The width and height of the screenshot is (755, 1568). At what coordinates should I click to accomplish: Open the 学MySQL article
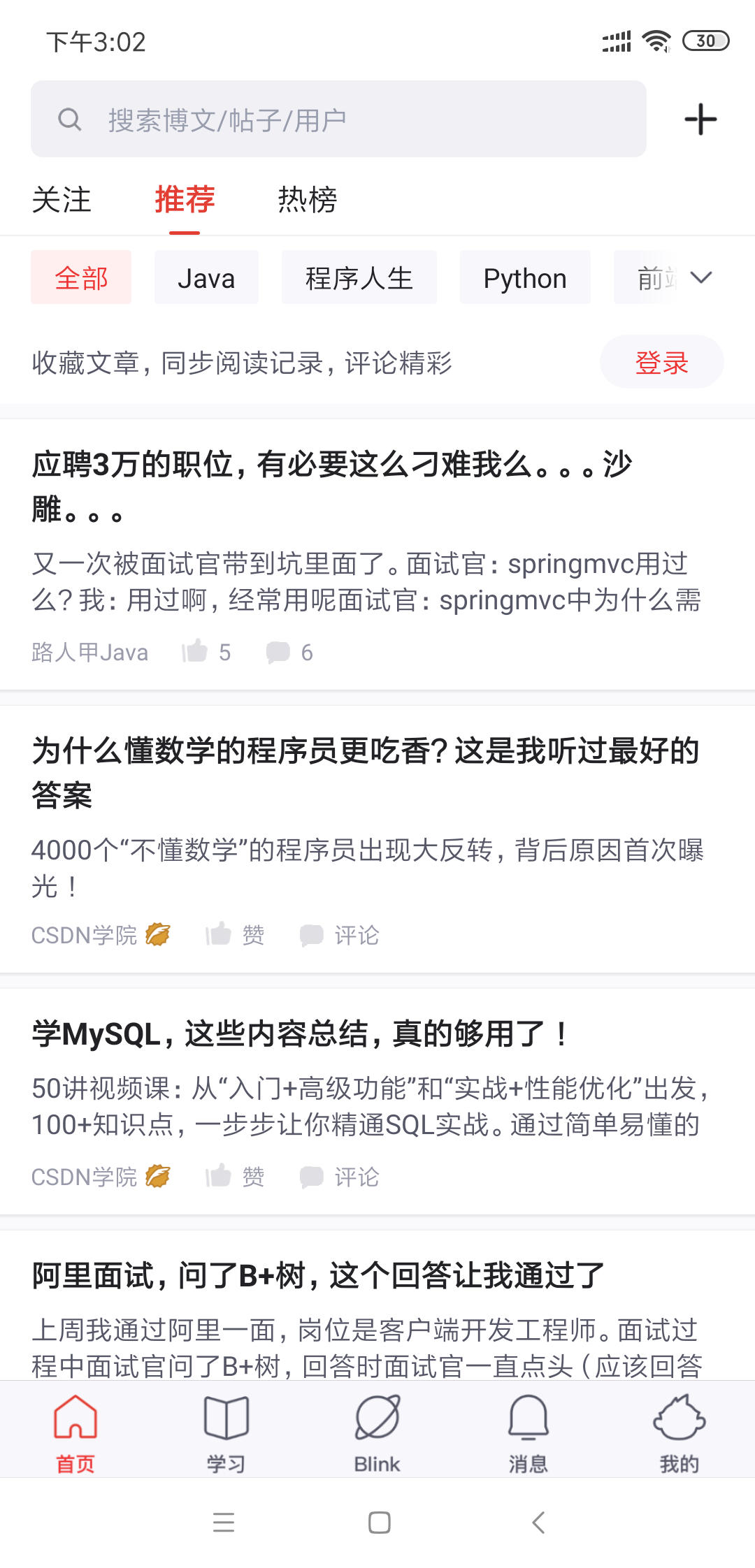tap(301, 1034)
